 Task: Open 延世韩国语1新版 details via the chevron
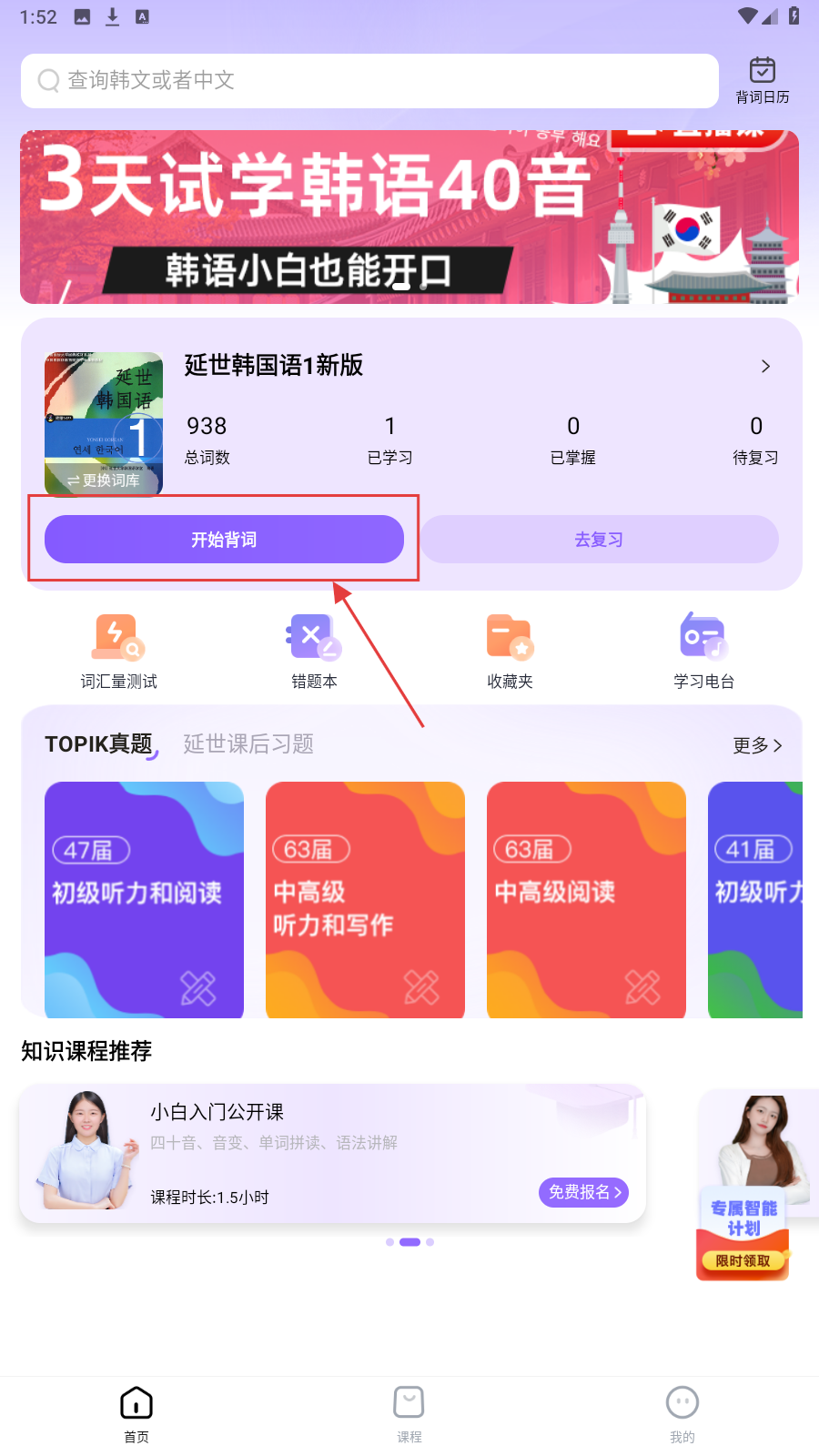click(x=765, y=366)
